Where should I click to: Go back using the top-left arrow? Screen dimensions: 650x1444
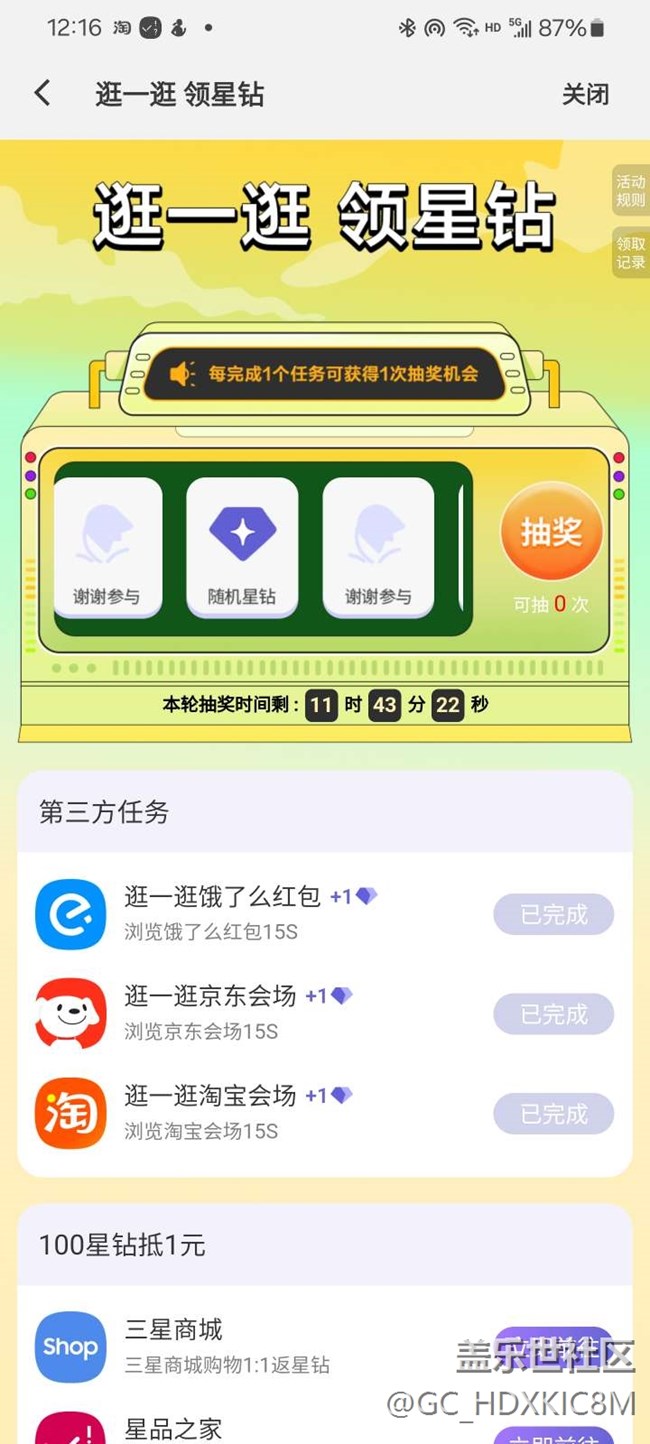pyautogui.click(x=42, y=93)
